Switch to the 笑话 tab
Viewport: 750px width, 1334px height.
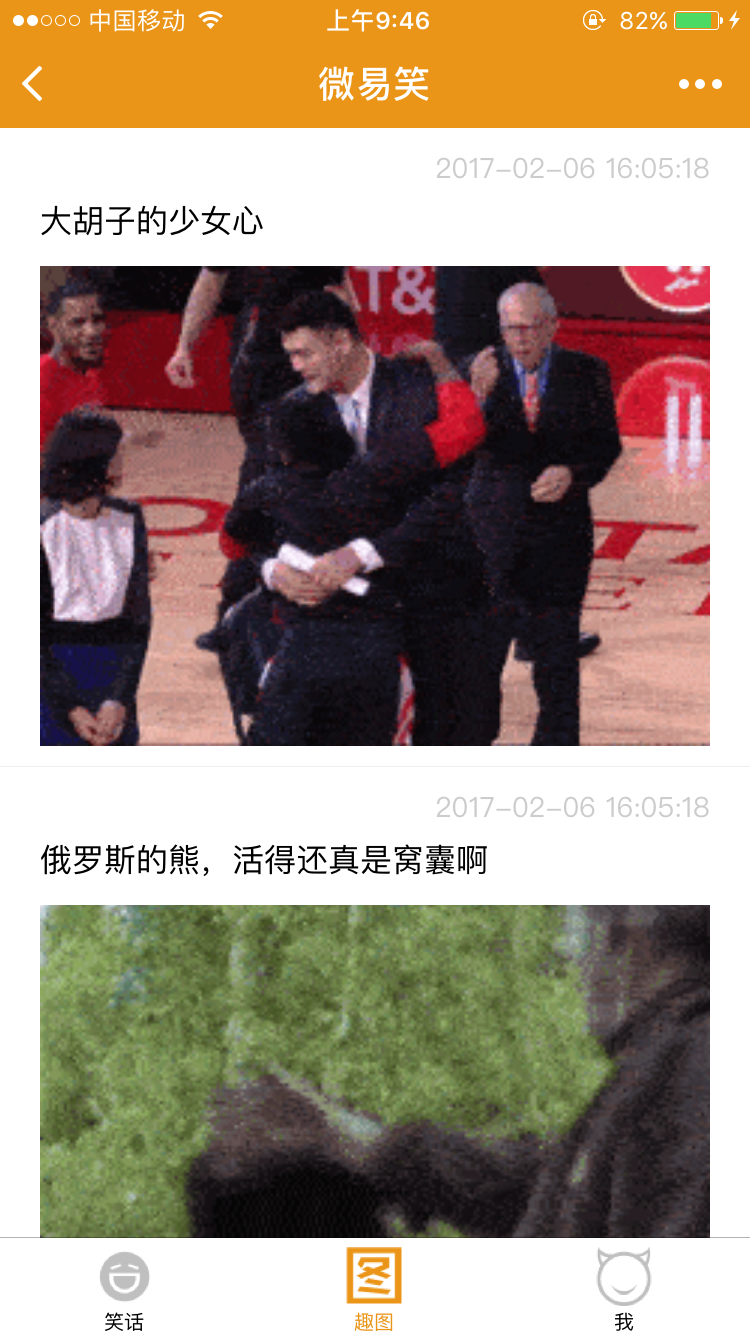(x=124, y=1288)
